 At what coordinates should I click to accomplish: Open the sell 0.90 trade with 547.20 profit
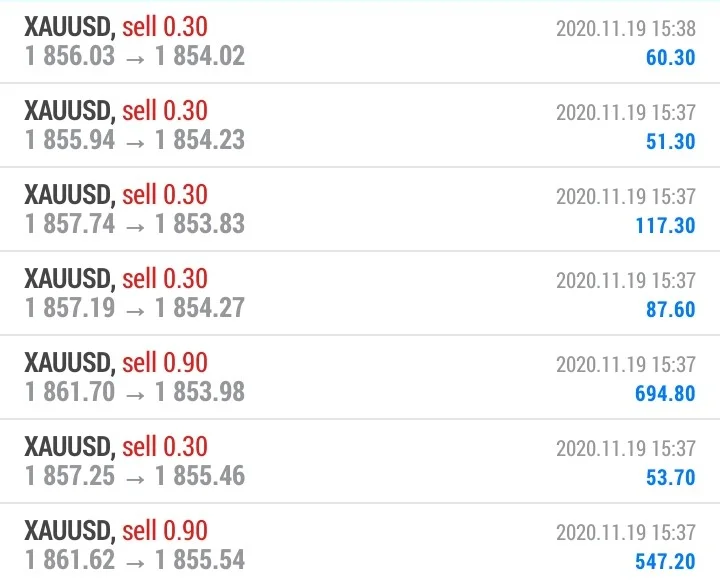point(360,543)
